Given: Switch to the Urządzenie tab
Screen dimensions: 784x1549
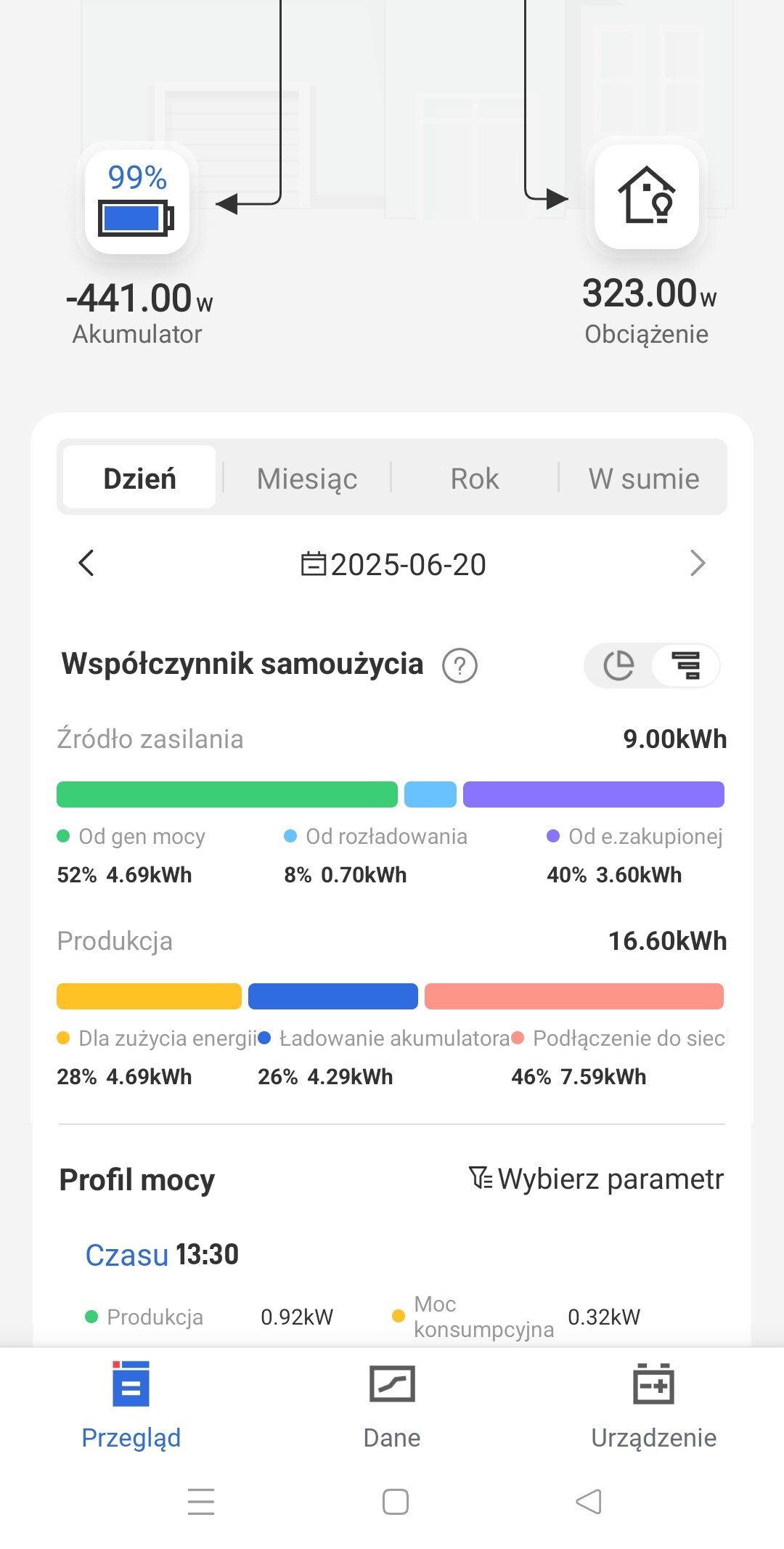Looking at the screenshot, I should point(653,1405).
